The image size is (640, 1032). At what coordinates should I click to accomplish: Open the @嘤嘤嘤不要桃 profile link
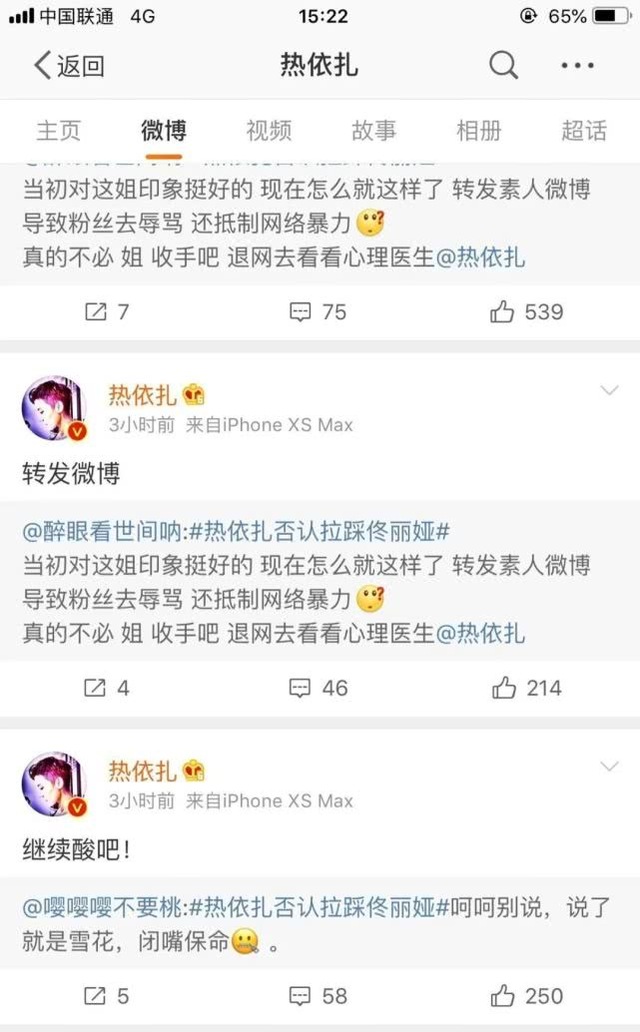pos(102,908)
